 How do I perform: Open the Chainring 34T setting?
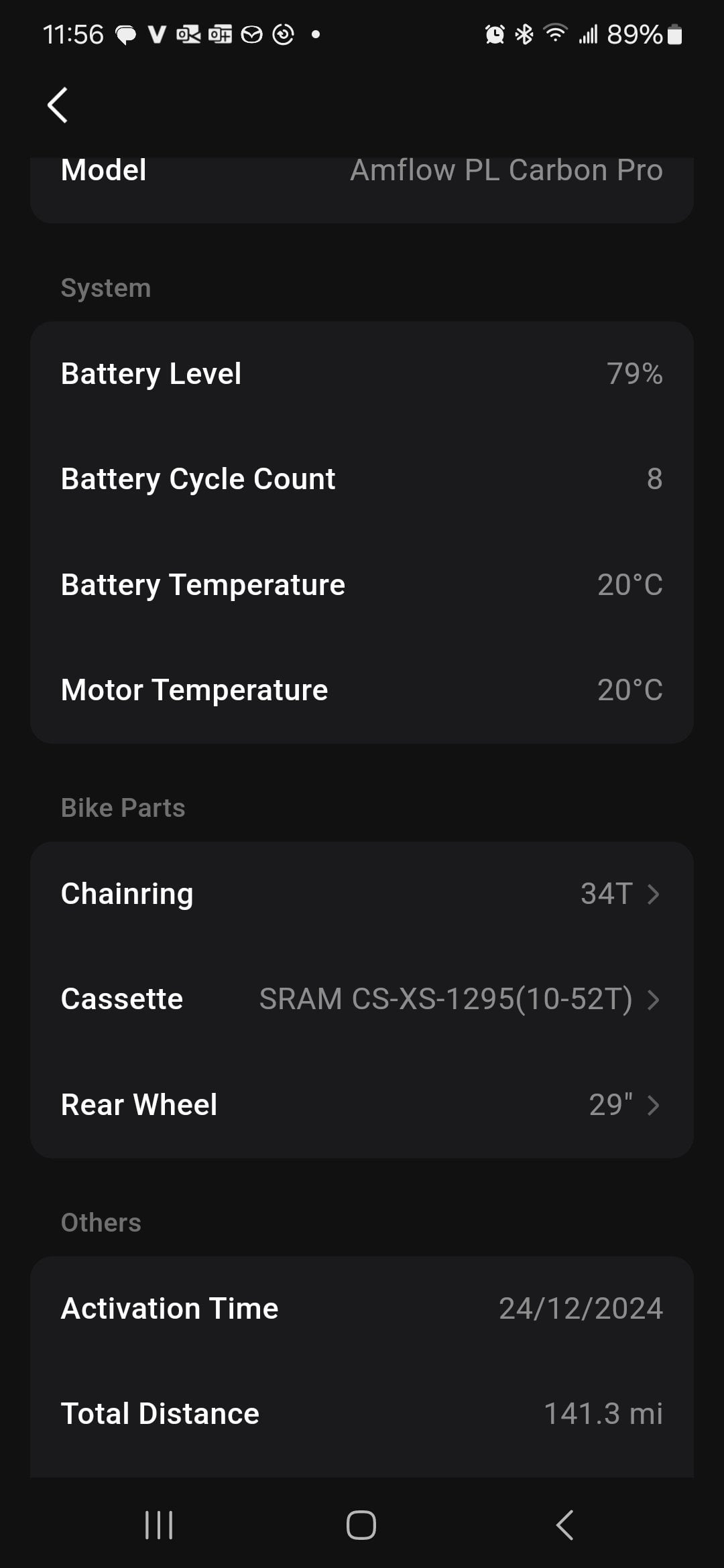point(362,894)
